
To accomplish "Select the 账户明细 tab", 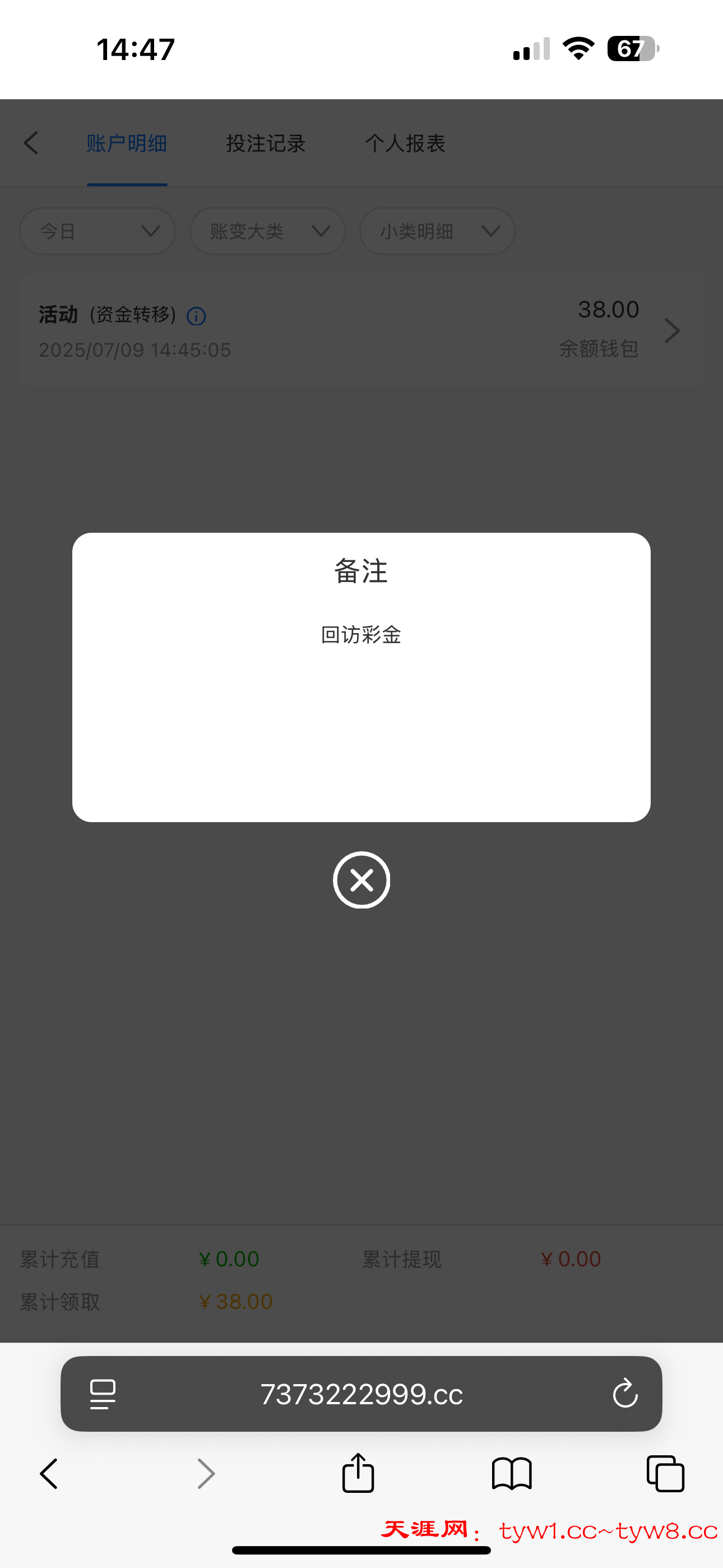I will [x=126, y=143].
